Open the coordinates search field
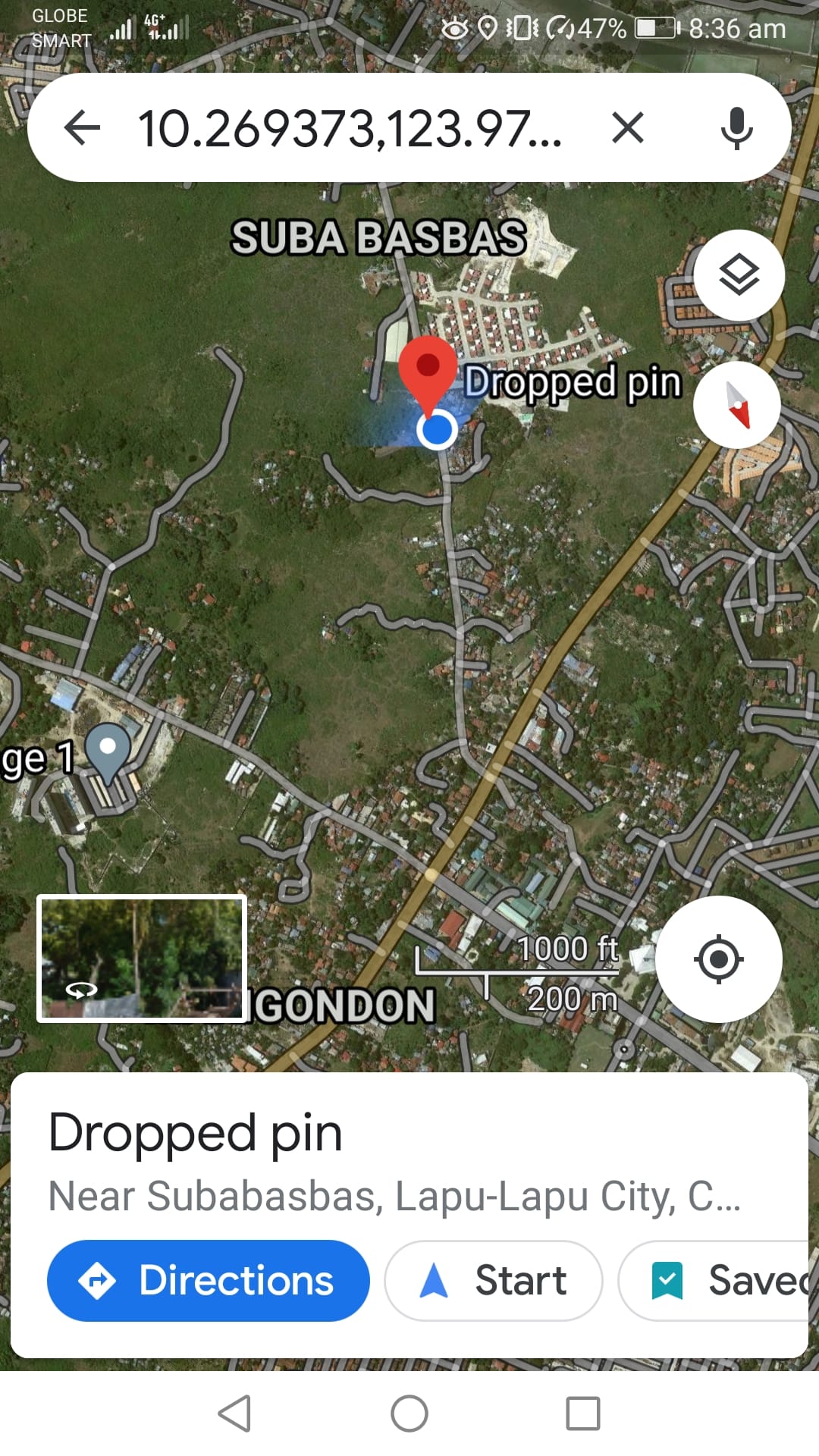This screenshot has width=819, height=1456. click(x=349, y=128)
